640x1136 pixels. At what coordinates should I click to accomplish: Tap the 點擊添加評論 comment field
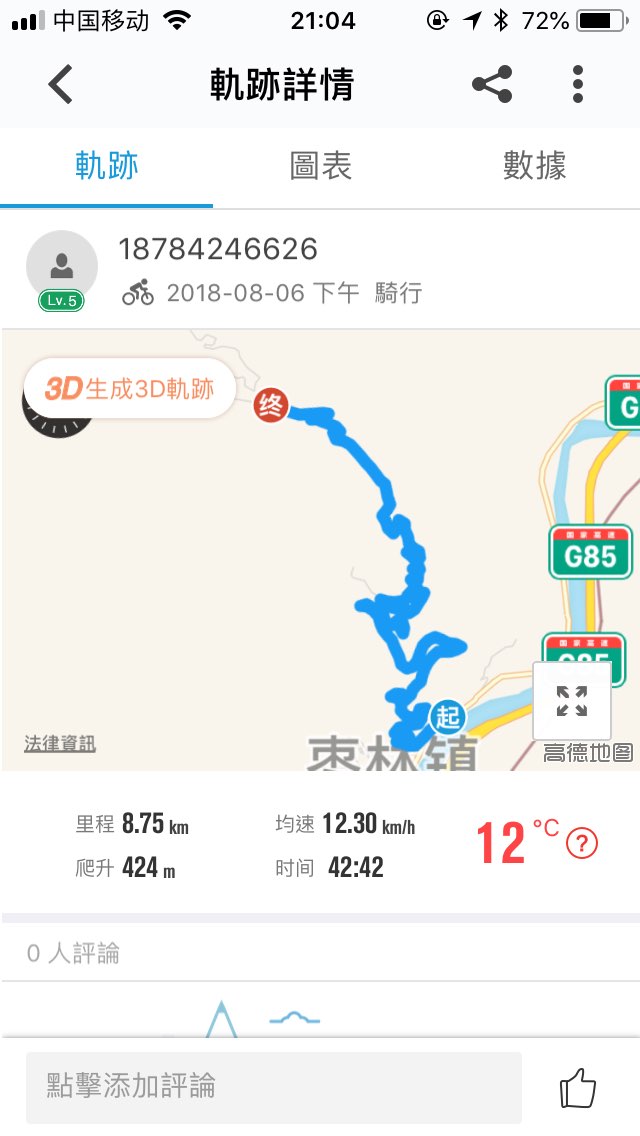tap(273, 1087)
